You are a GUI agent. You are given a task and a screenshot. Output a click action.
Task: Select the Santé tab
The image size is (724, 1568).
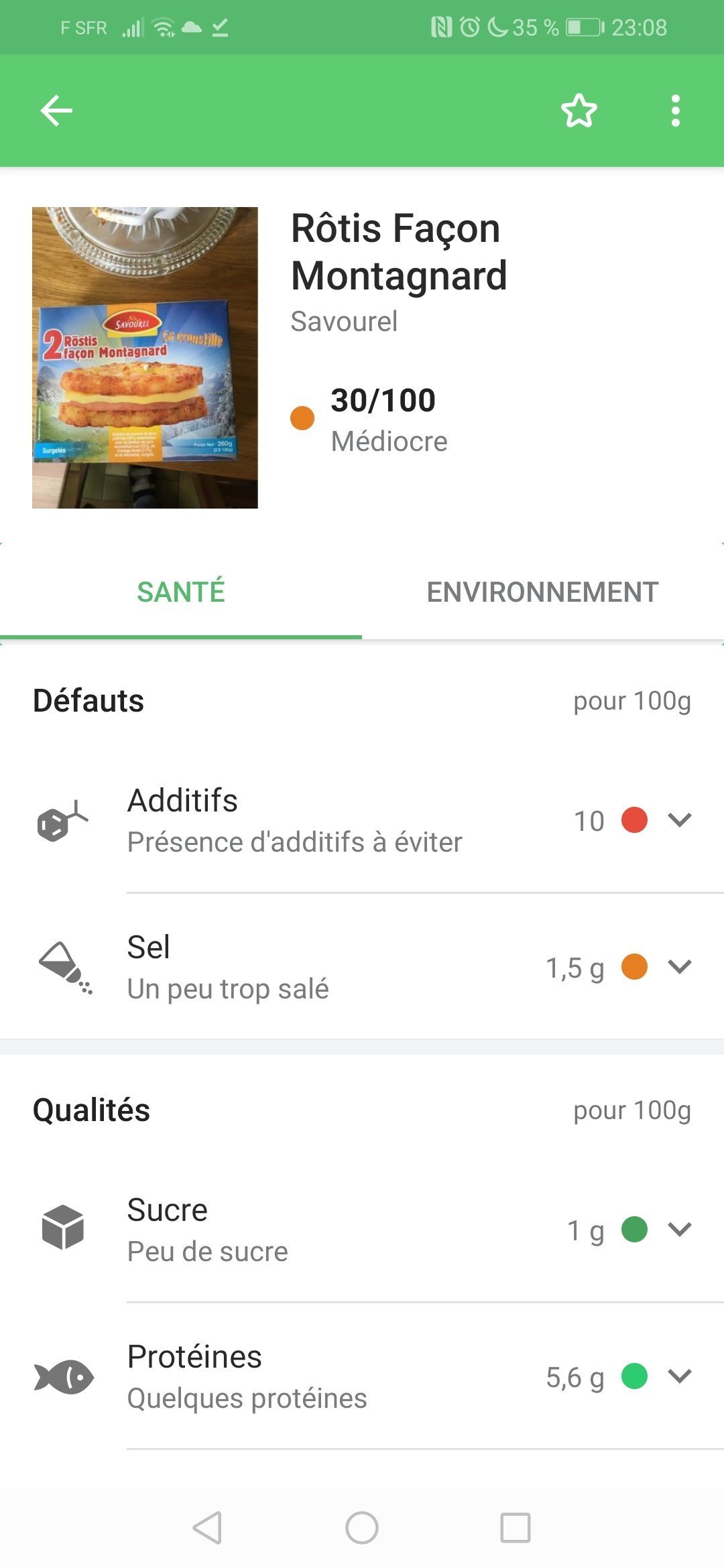pyautogui.click(x=181, y=592)
